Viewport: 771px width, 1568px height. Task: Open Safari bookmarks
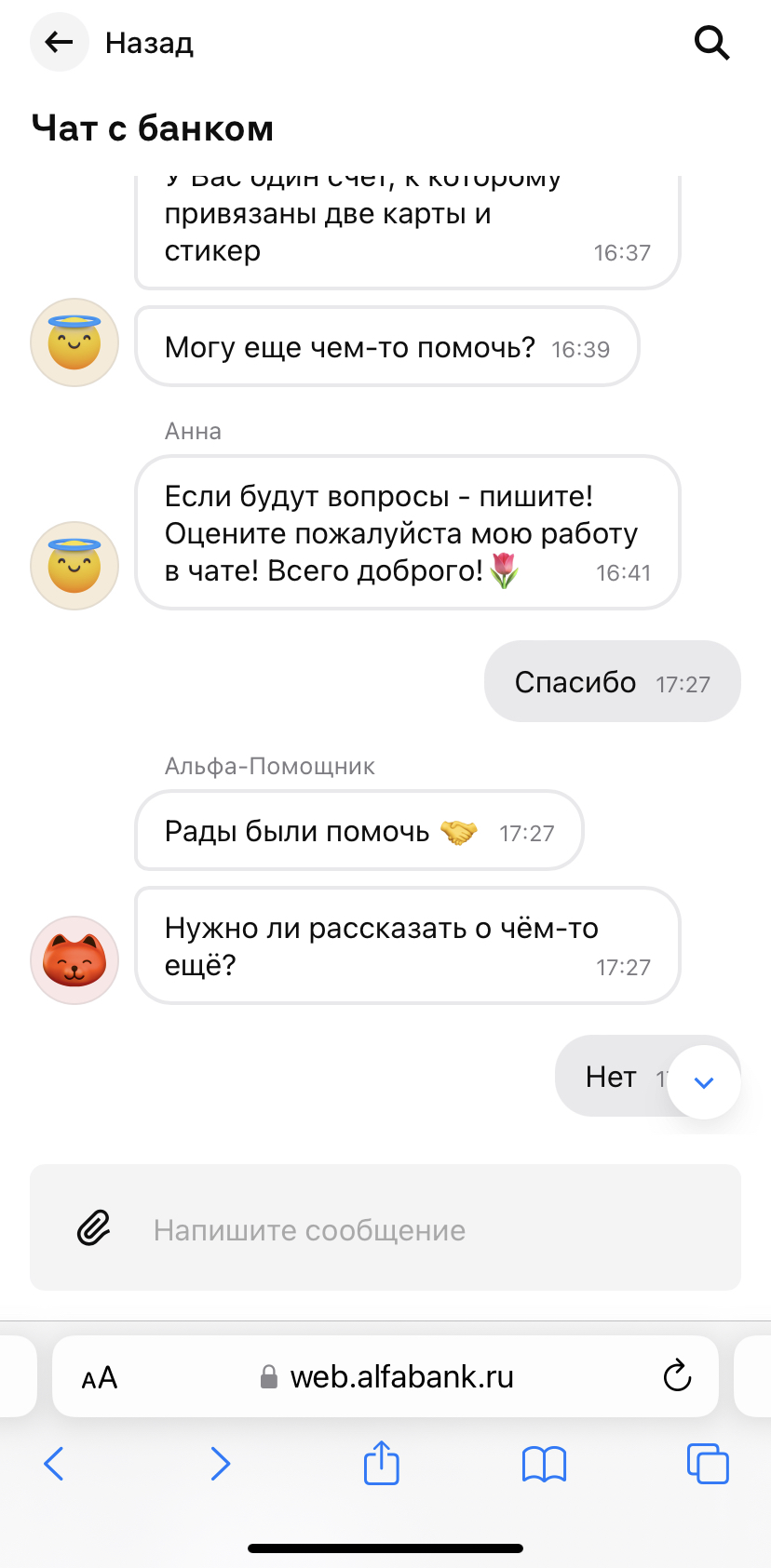(544, 1464)
